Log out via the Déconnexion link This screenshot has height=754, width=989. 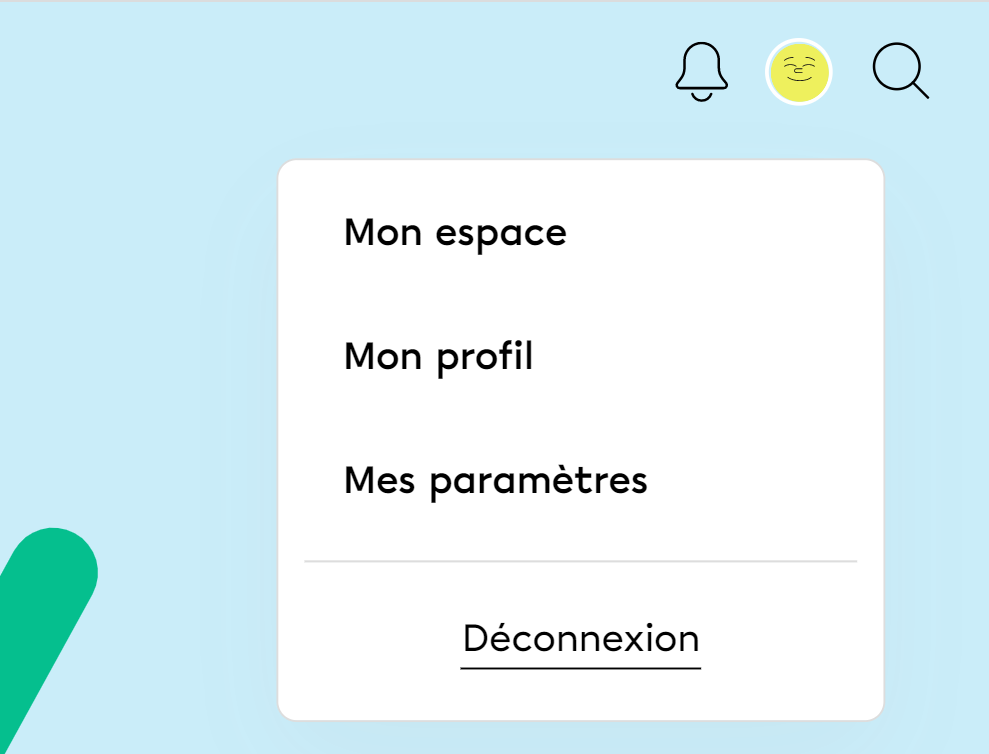pos(580,639)
